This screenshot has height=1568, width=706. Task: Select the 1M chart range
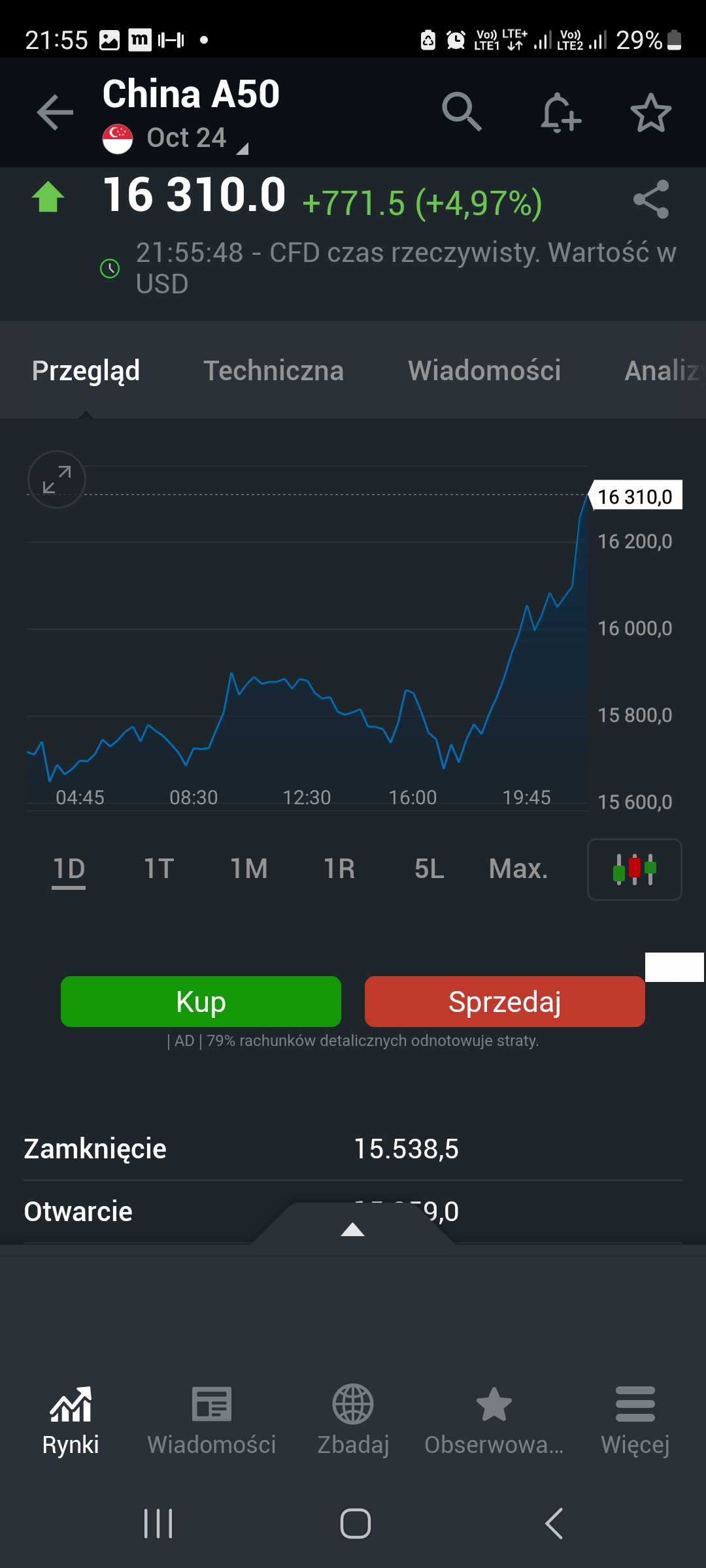pos(249,869)
